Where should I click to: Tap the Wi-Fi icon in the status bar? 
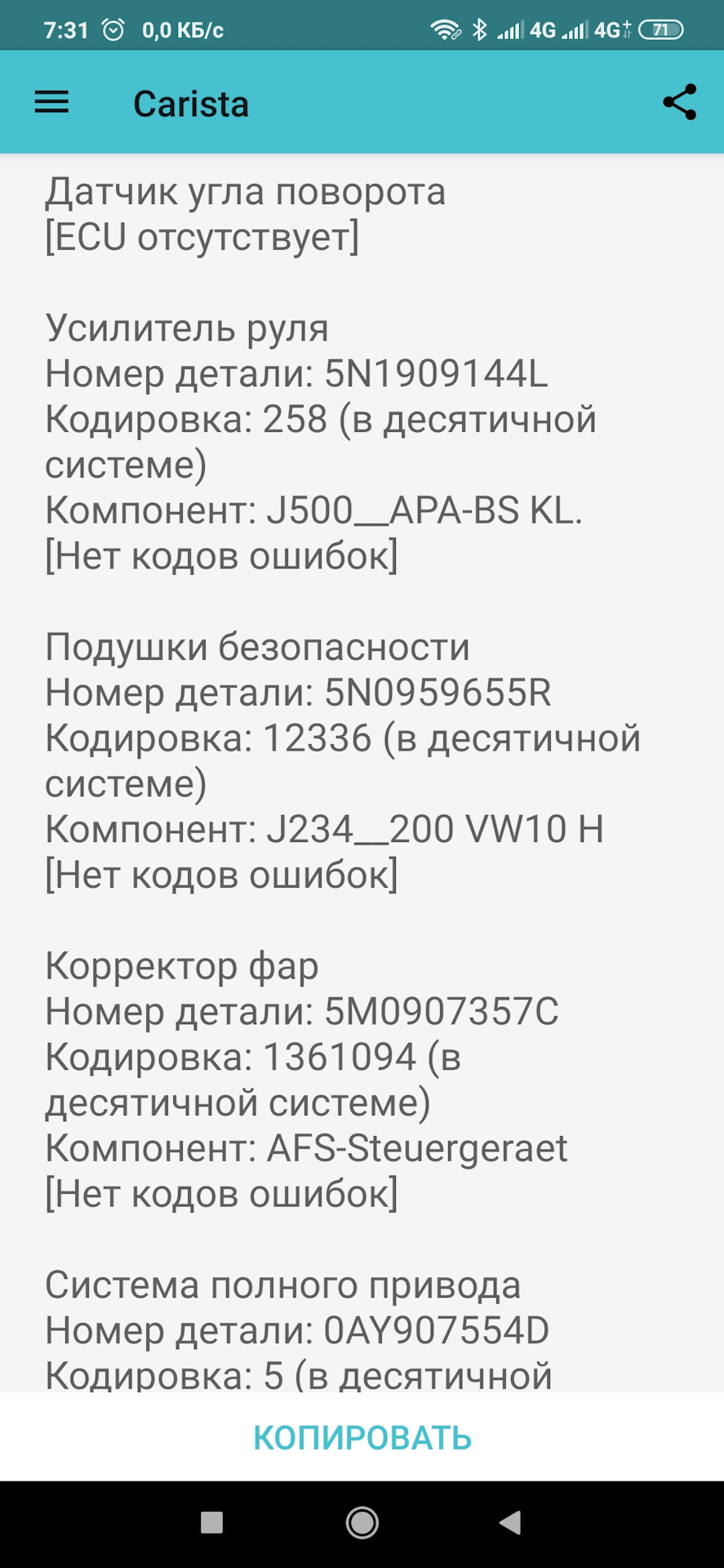pos(443,29)
